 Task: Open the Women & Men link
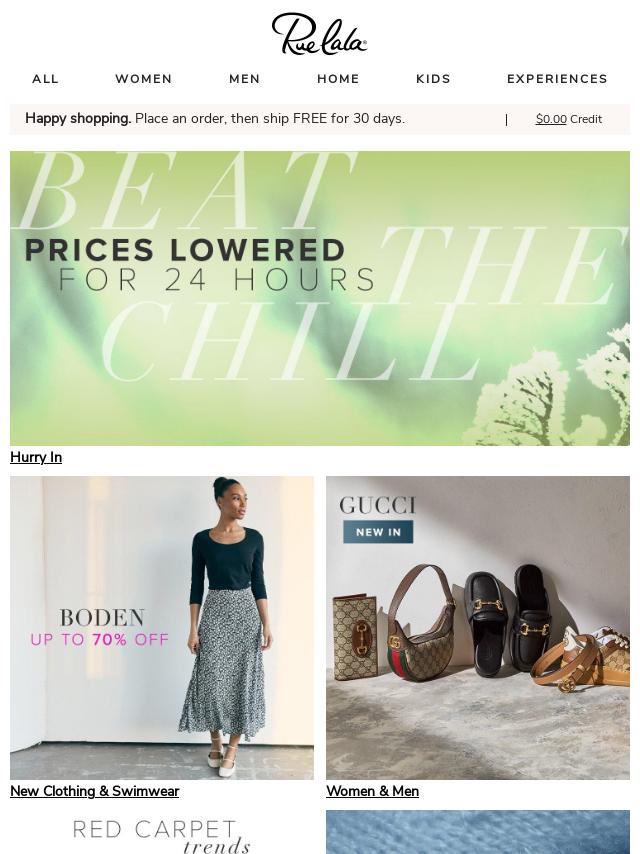pos(372,791)
